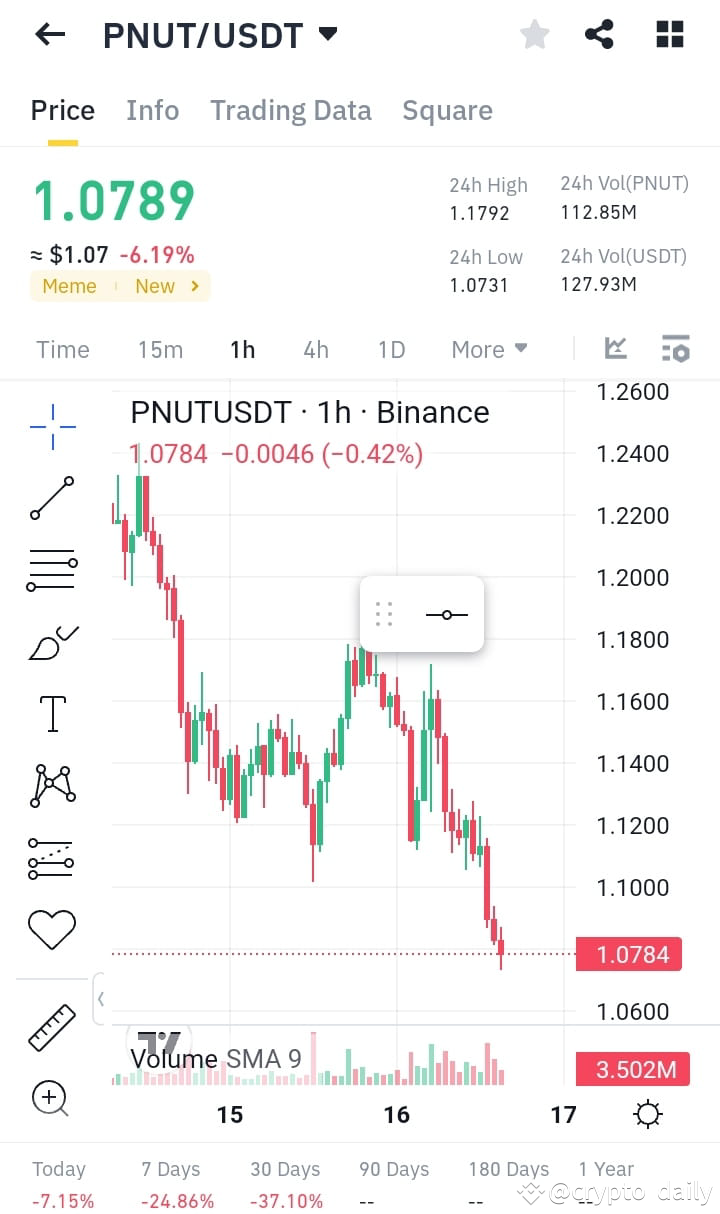Select the pattern drawing tool

coord(51,785)
